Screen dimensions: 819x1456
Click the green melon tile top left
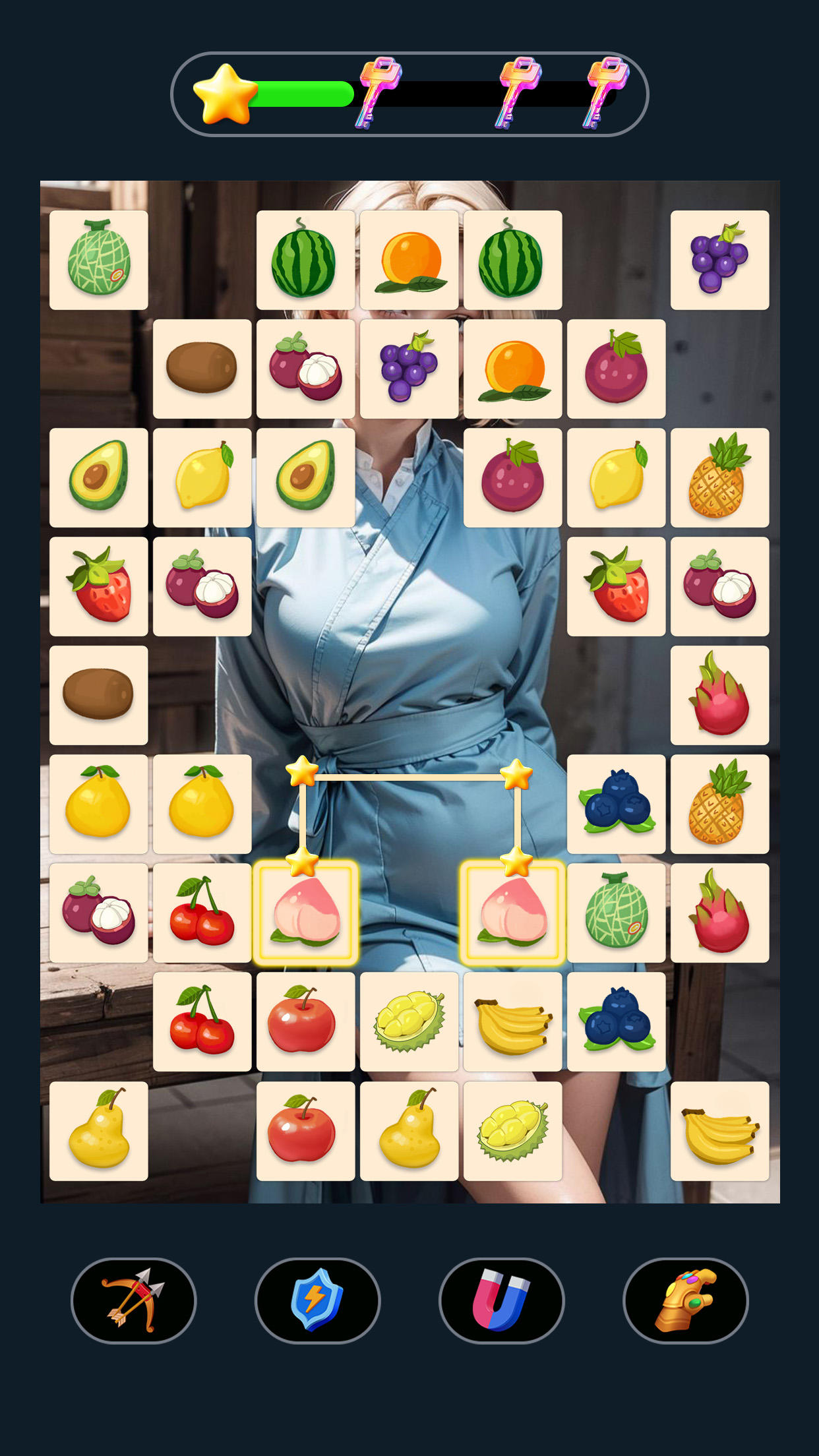(x=99, y=259)
